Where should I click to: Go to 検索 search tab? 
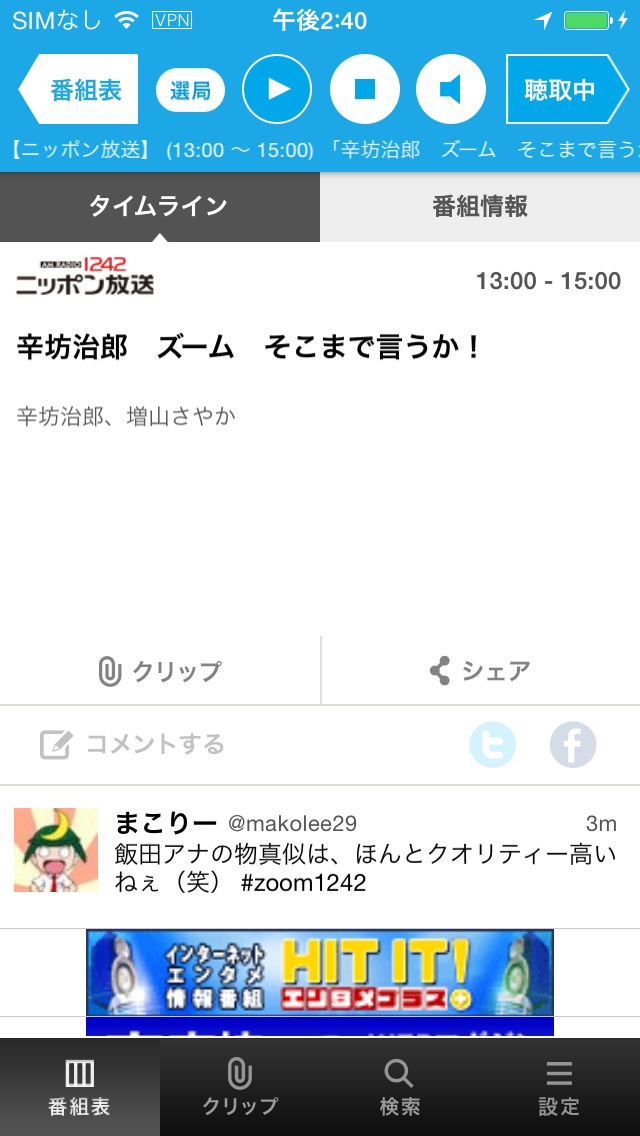click(x=400, y=1088)
